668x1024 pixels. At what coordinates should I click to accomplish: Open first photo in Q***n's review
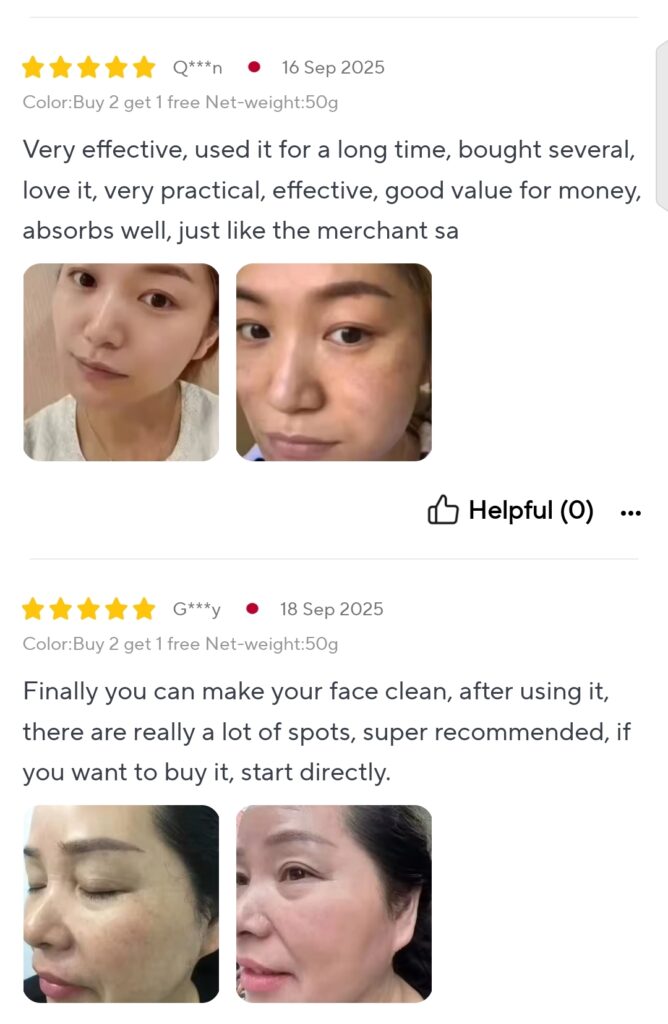coord(121,362)
